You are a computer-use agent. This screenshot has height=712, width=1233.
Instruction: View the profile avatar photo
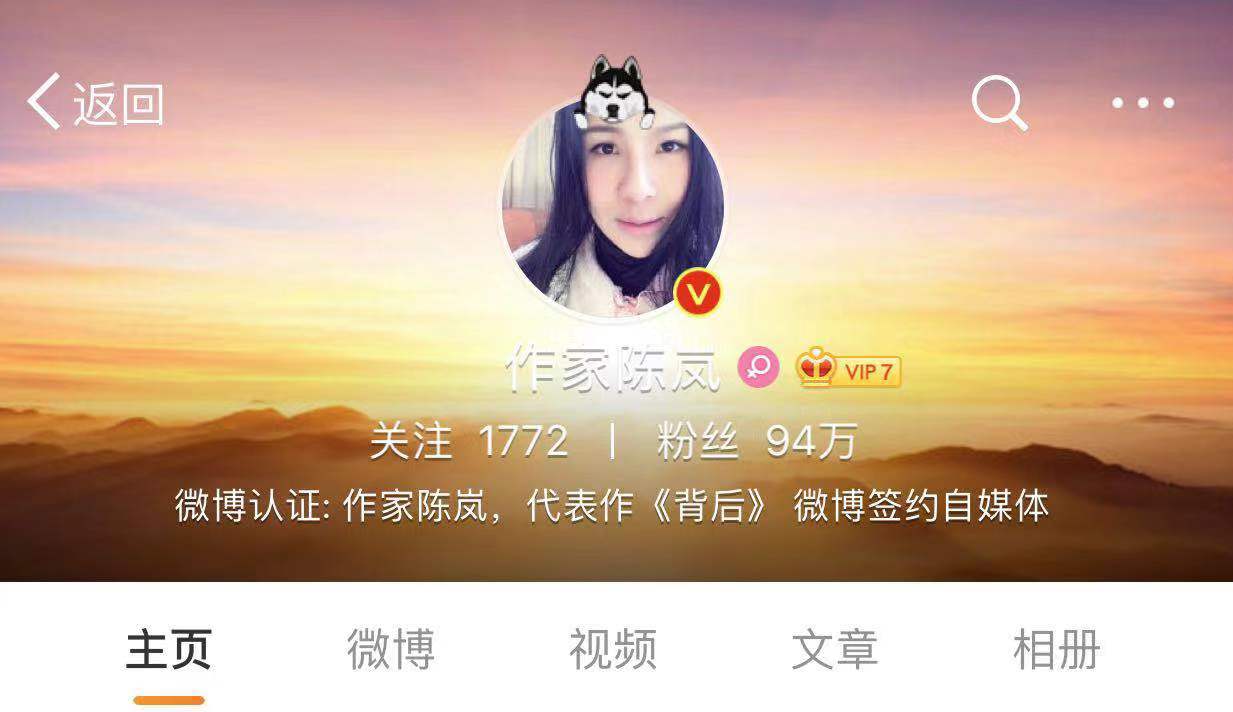coord(613,210)
